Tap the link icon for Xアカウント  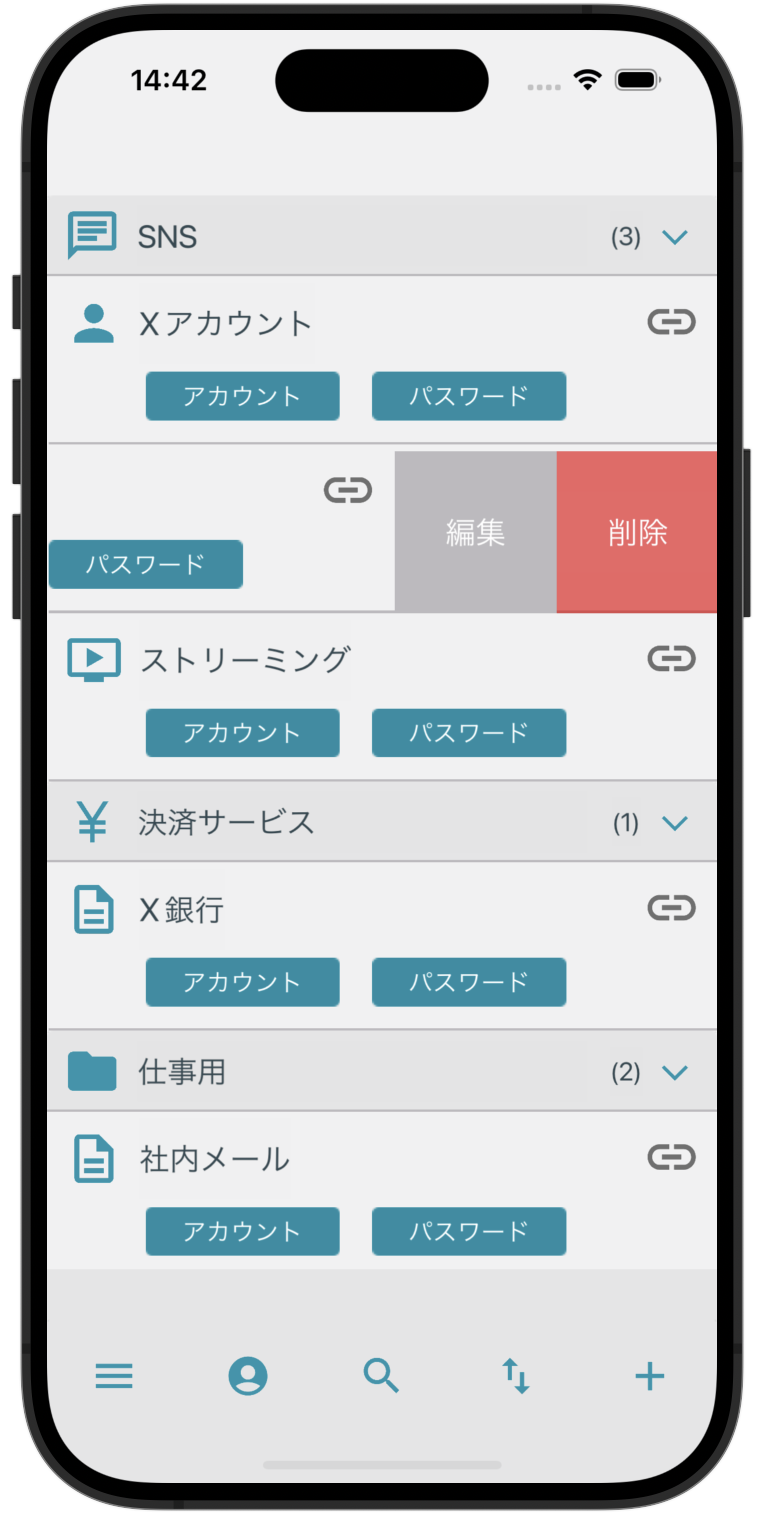tap(671, 322)
